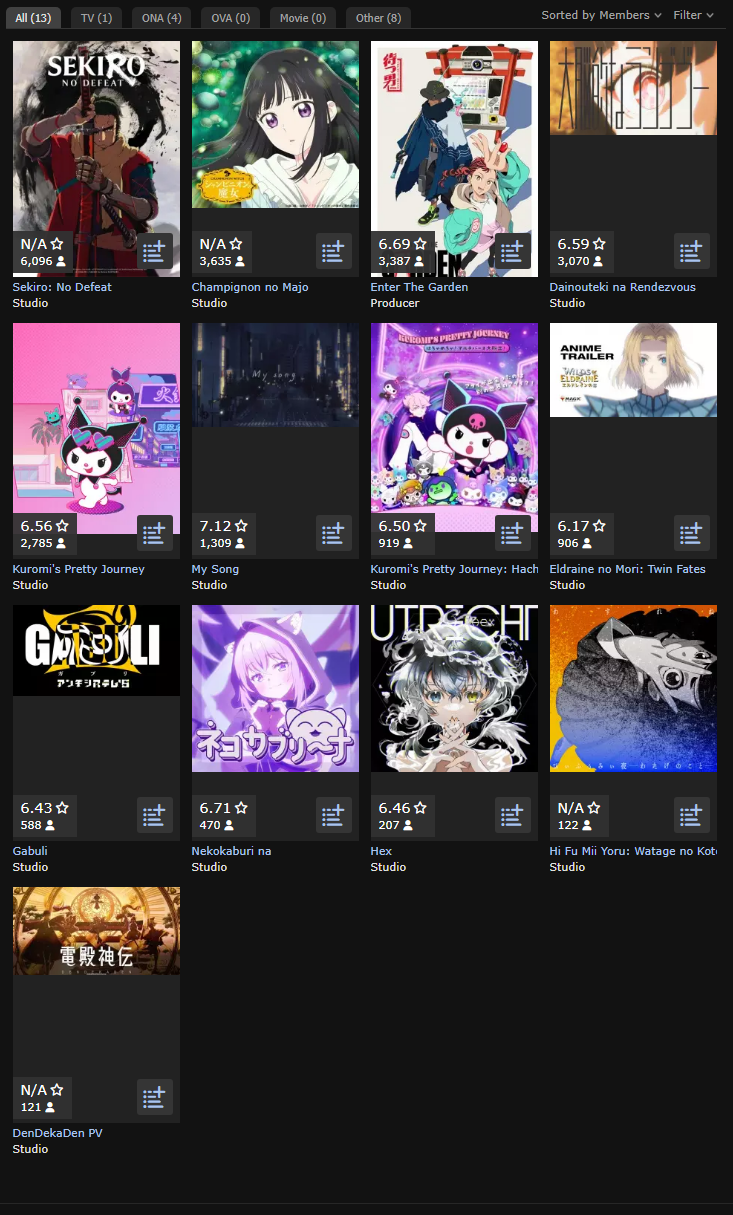Add Hi Fu Mii Yoru to list

(x=691, y=815)
